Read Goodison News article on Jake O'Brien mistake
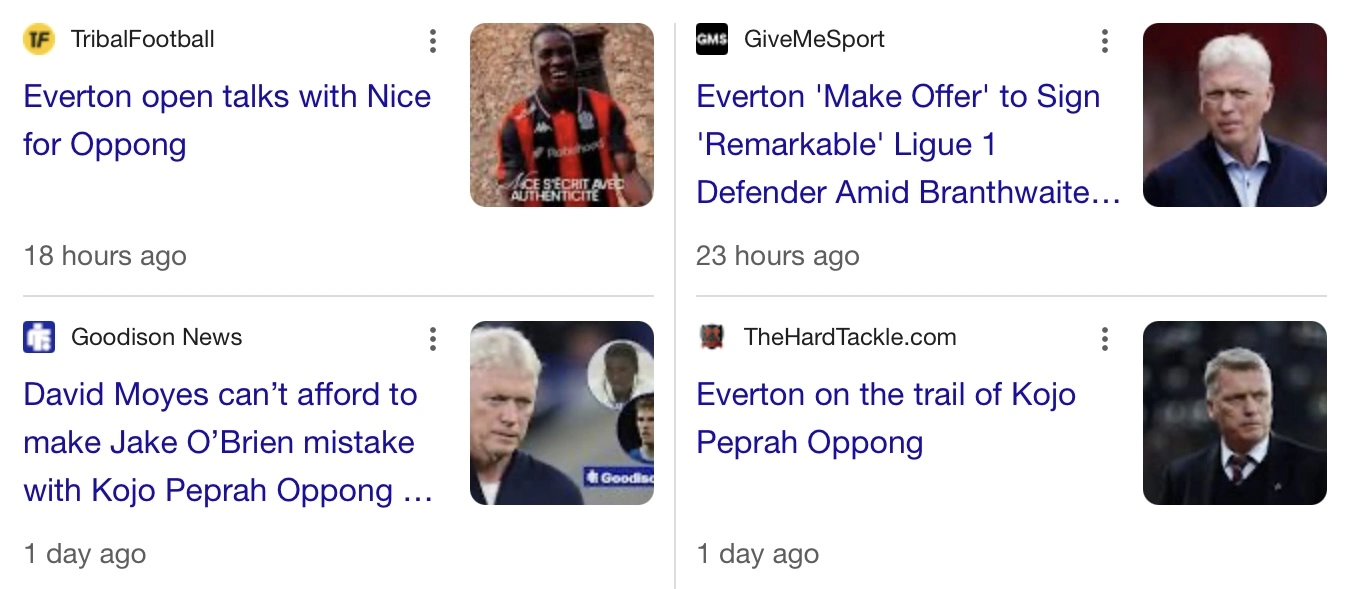Image resolution: width=1345 pixels, height=589 pixels. 227,442
